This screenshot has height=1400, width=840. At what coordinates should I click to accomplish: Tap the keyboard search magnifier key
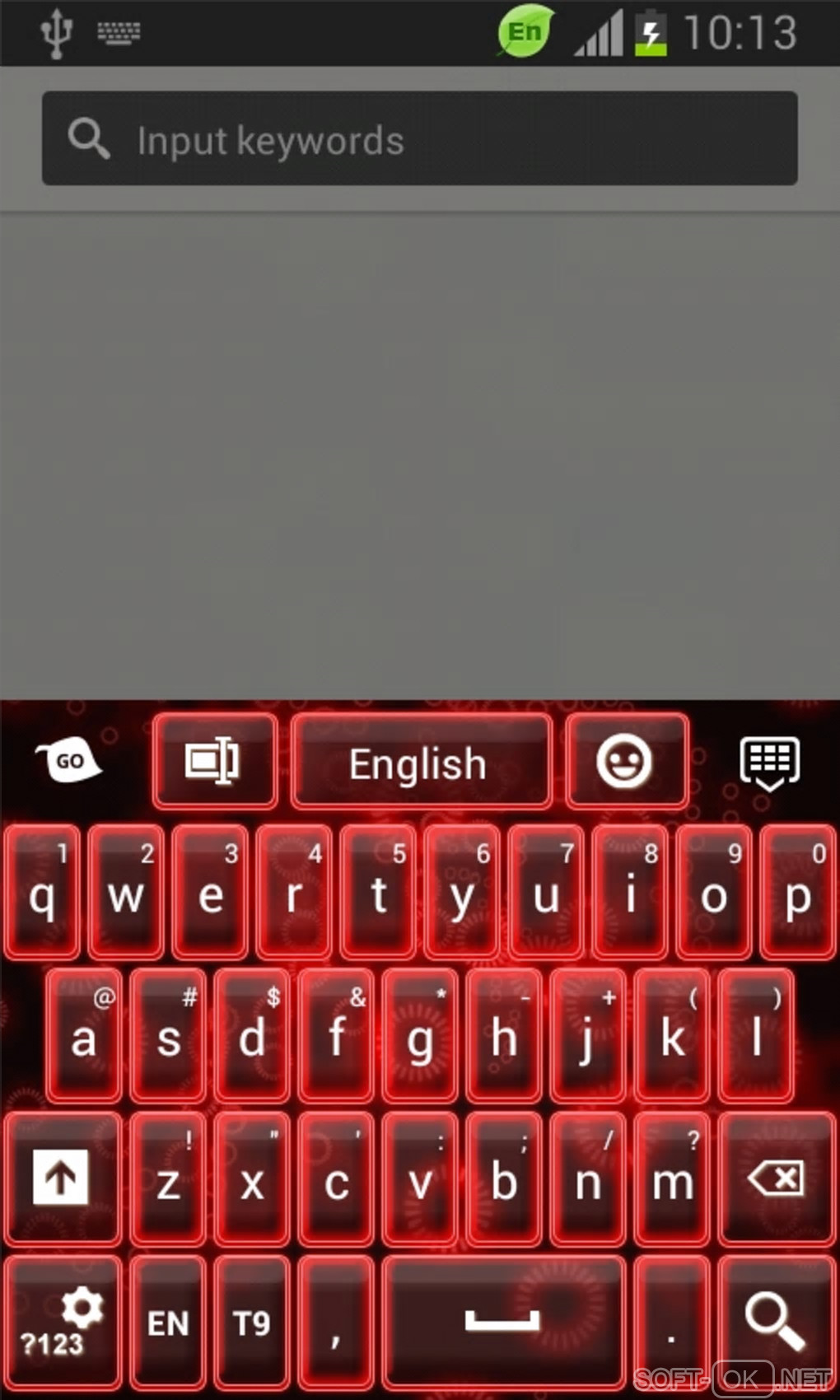click(774, 1321)
